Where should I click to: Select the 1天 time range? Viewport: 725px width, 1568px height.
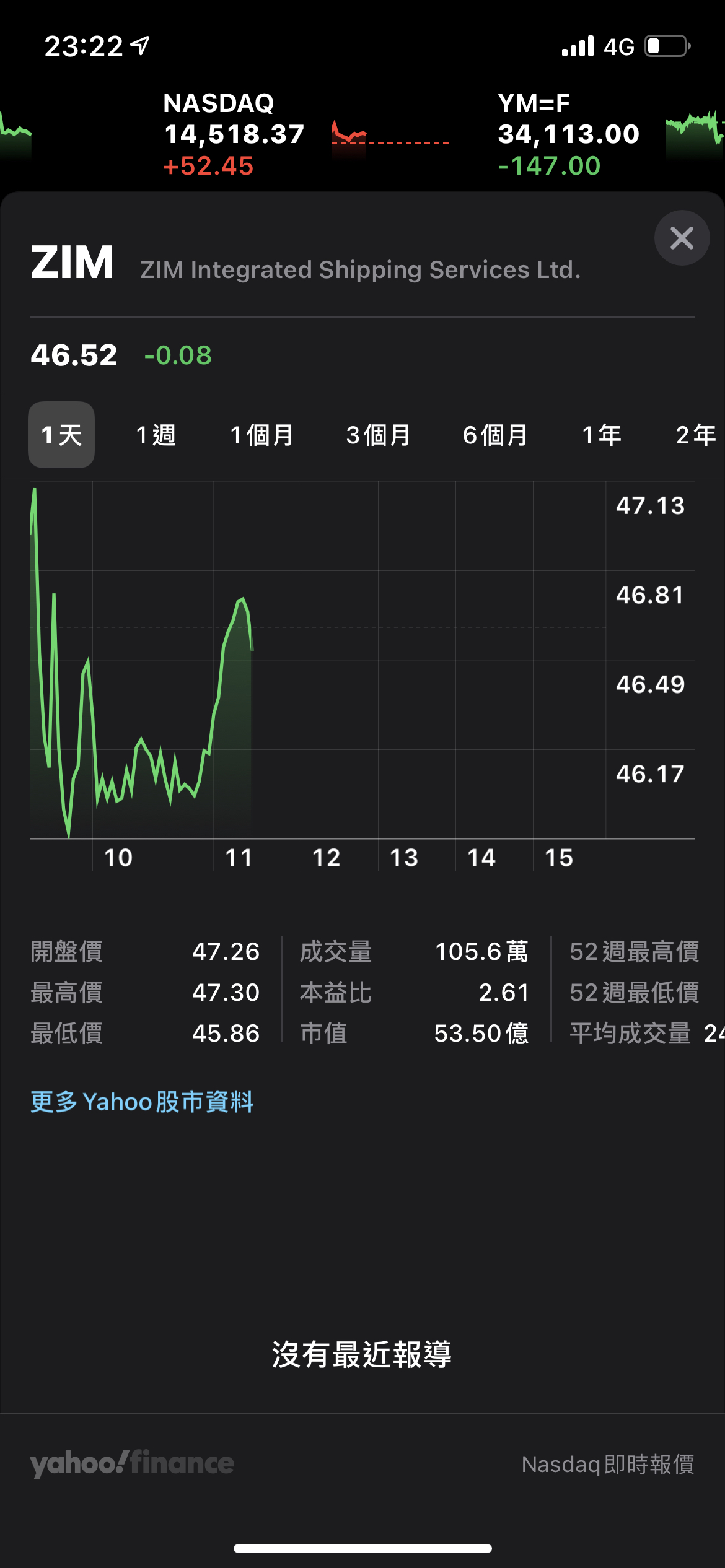(61, 435)
